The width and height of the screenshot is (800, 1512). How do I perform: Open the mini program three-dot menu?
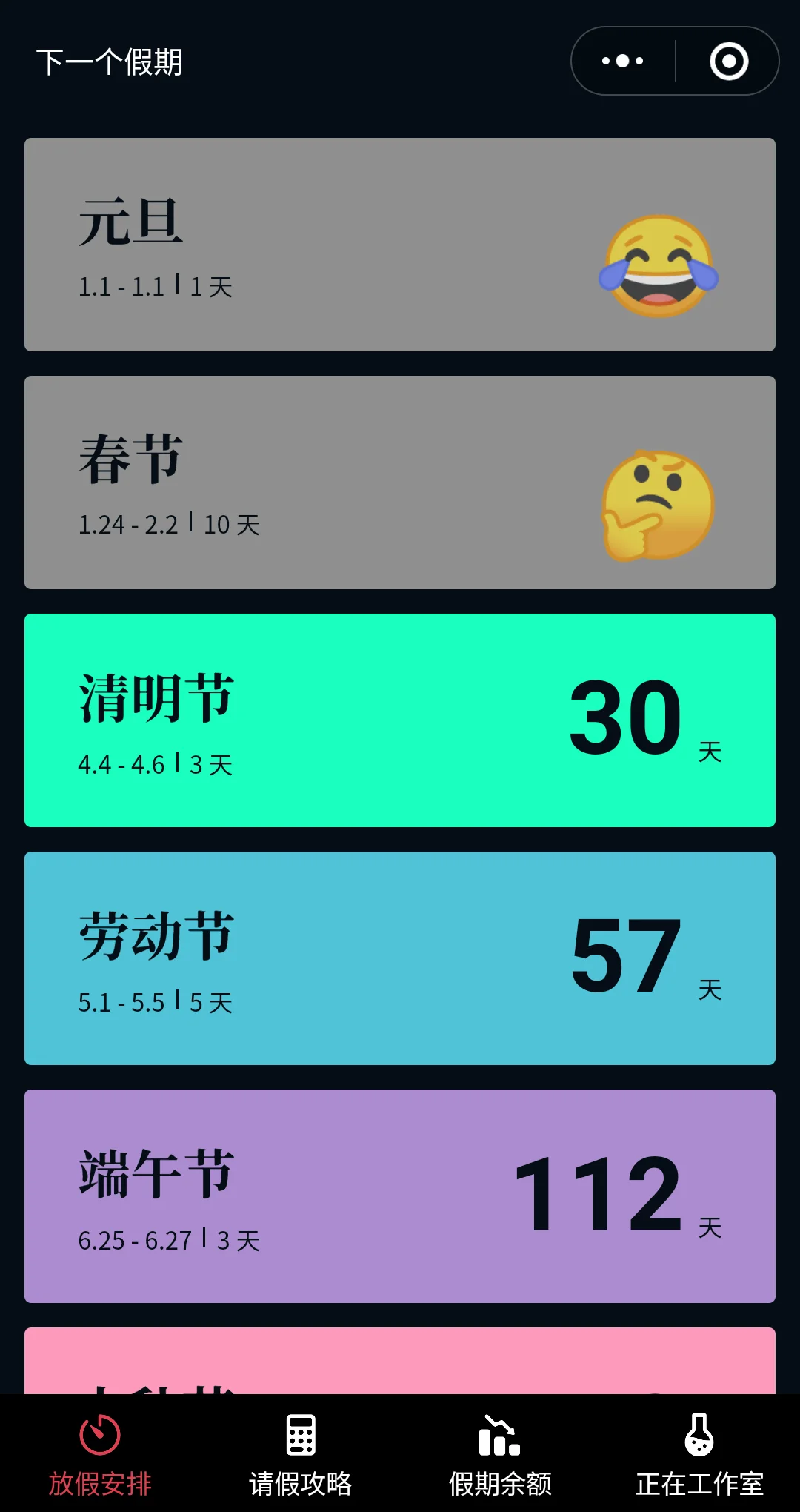(622, 61)
